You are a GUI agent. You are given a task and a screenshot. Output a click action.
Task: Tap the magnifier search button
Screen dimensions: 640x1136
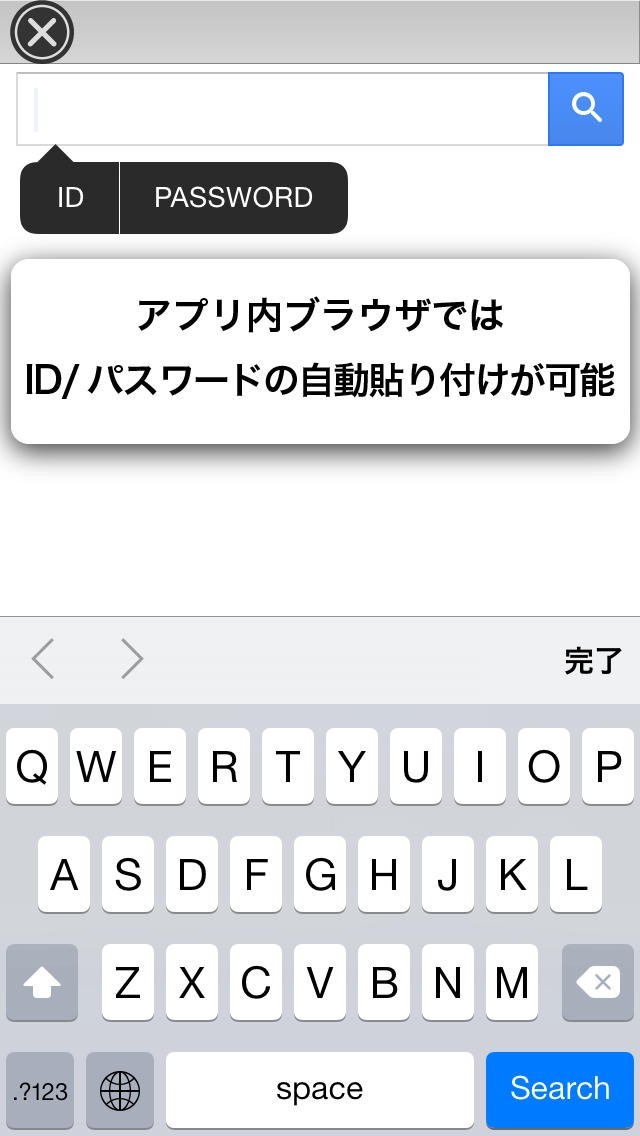(586, 108)
